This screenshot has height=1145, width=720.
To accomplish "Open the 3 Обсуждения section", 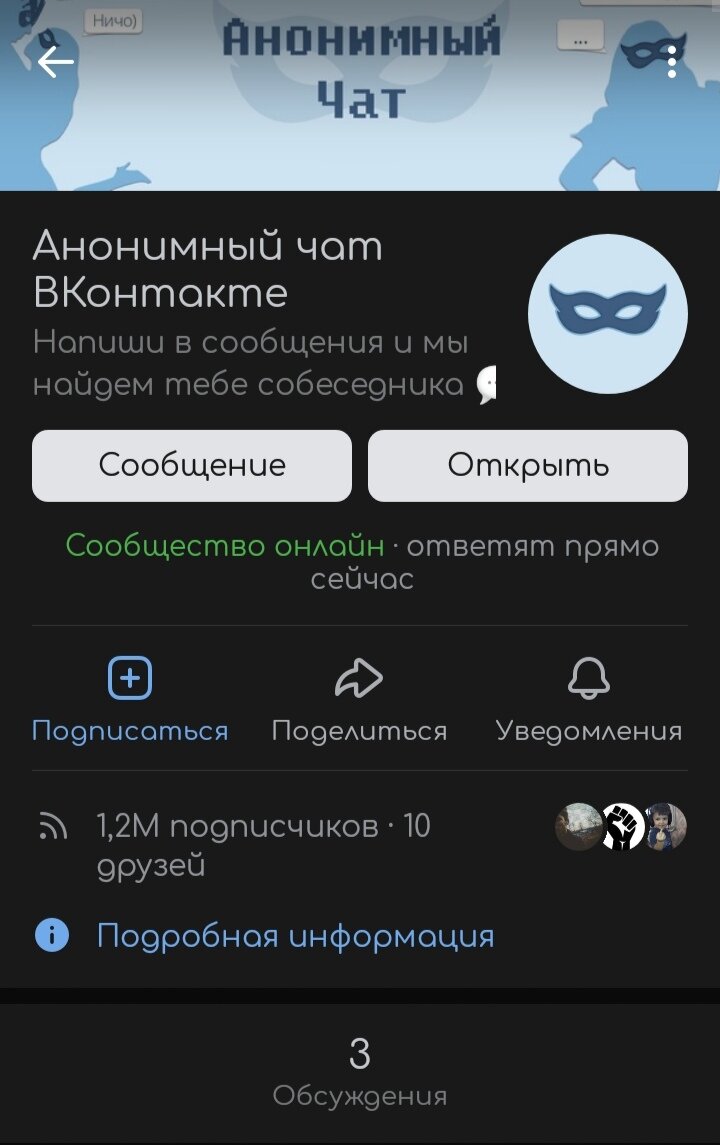I will pyautogui.click(x=359, y=1071).
